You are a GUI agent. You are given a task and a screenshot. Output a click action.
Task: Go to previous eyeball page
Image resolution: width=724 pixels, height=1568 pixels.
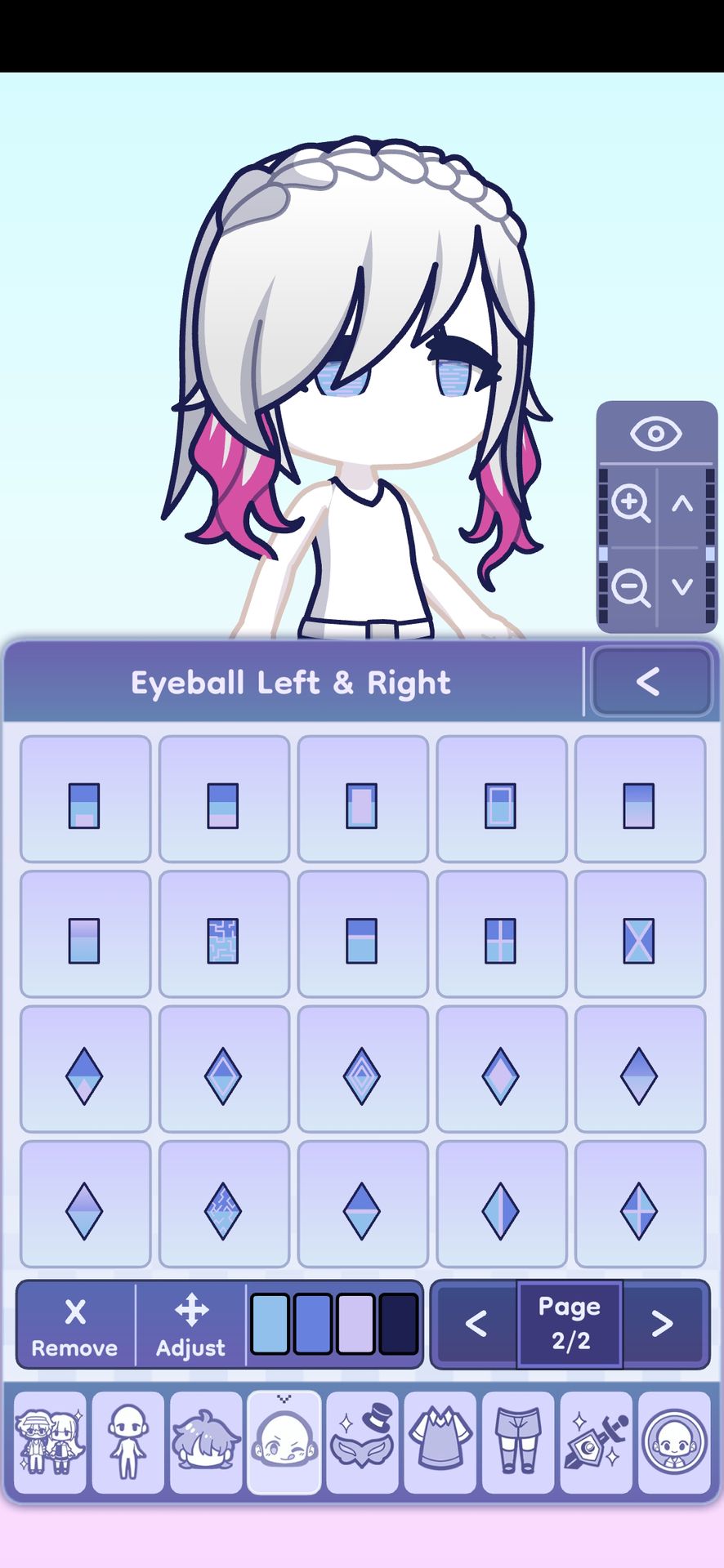pyautogui.click(x=476, y=1323)
